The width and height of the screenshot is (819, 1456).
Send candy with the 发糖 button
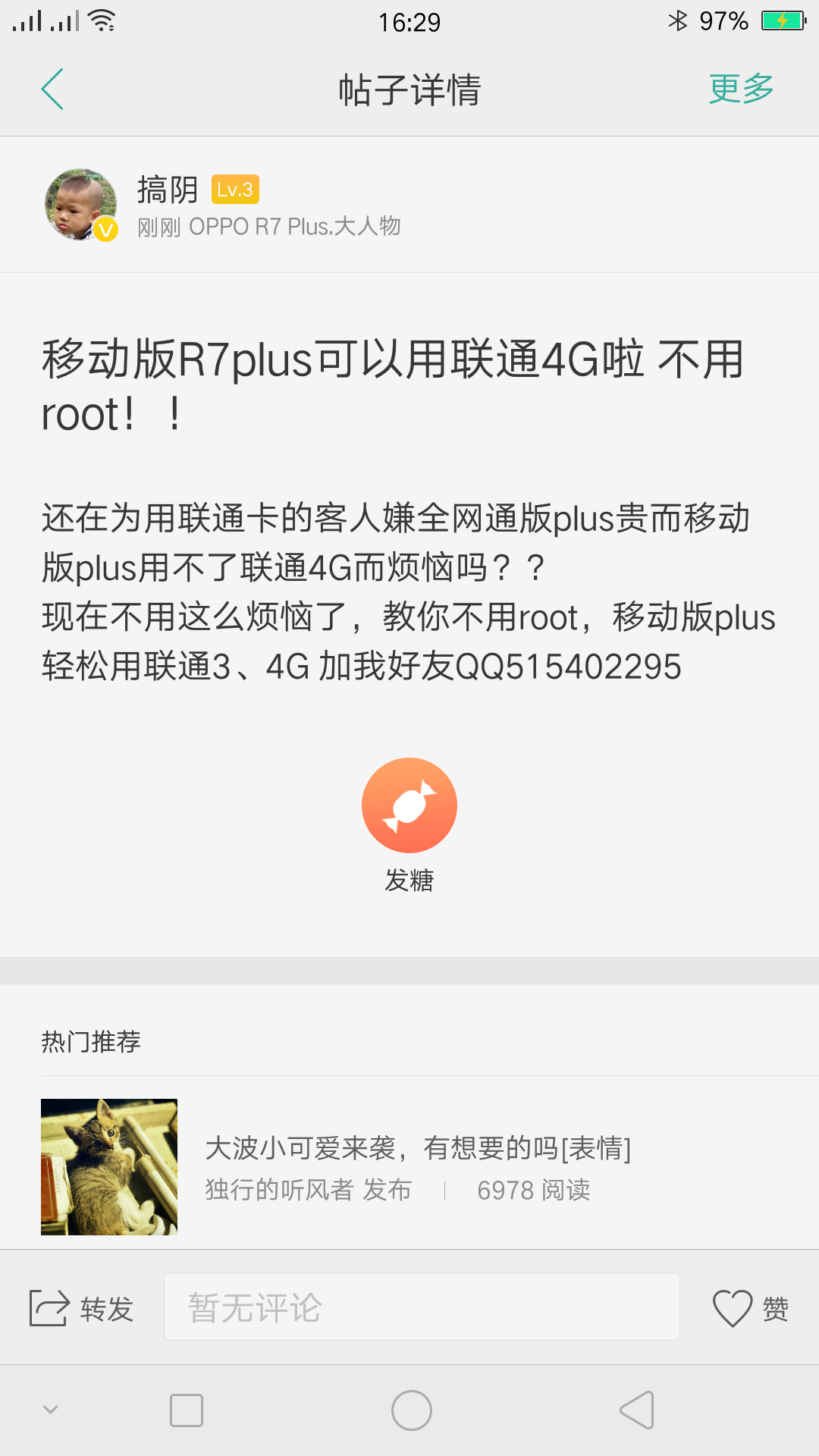pyautogui.click(x=409, y=805)
